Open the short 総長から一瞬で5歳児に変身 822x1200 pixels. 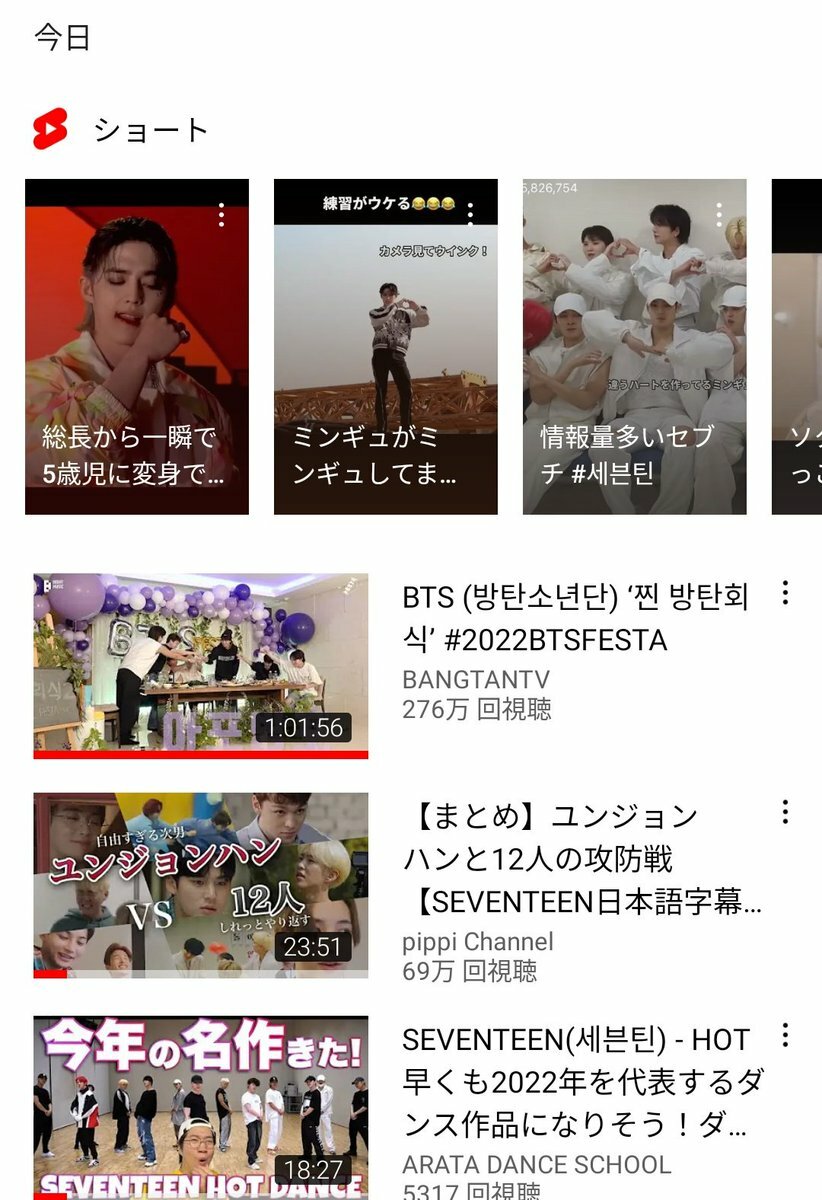[x=136, y=346]
